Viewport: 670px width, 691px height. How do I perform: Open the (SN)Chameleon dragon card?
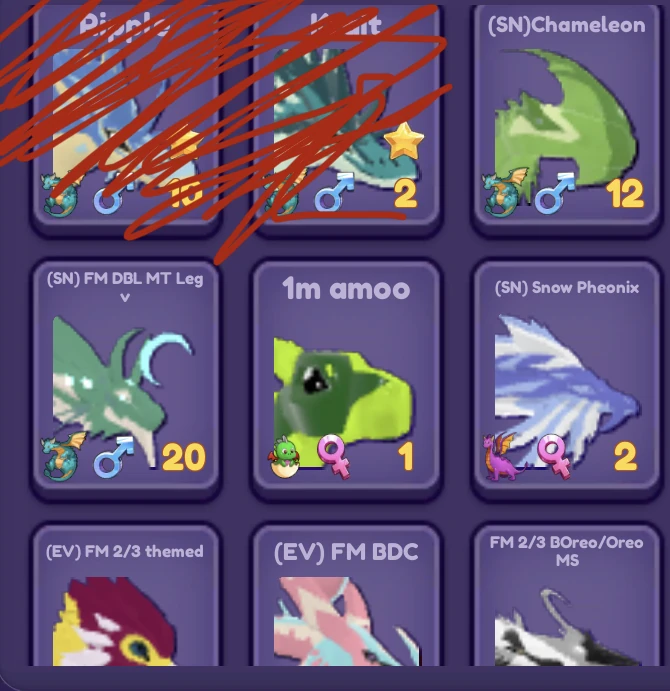[x=566, y=120]
